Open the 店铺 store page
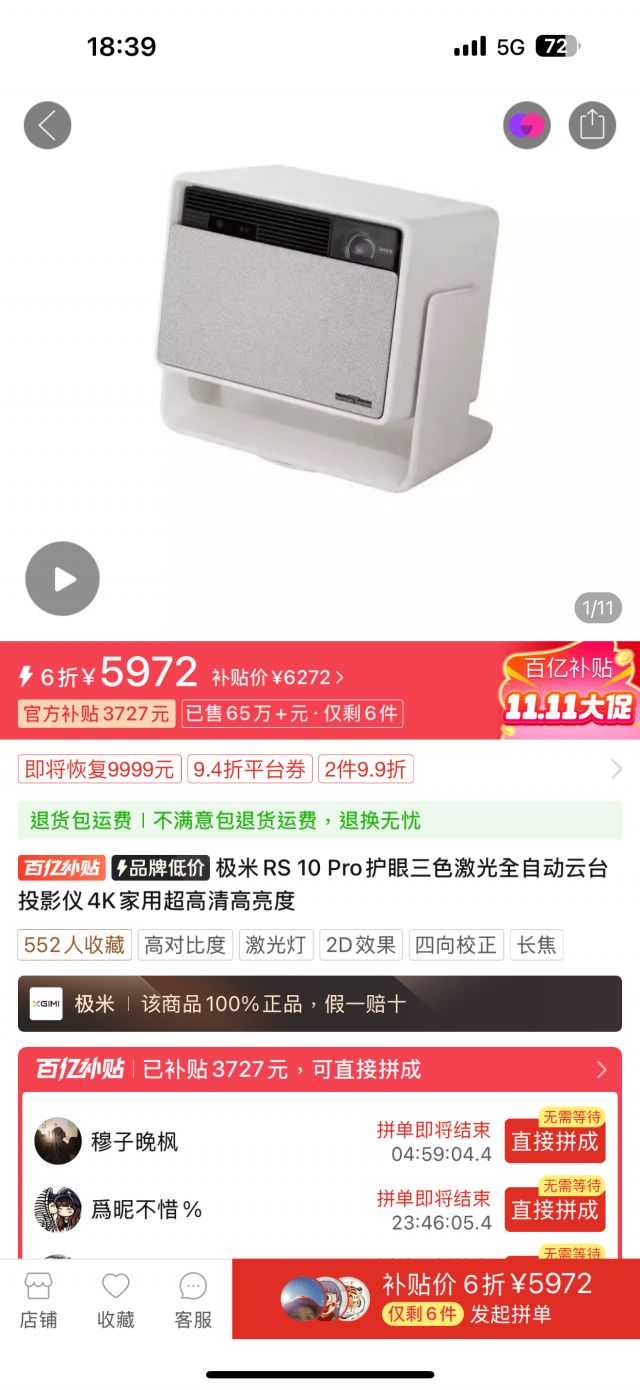The image size is (640, 1390). pyautogui.click(x=39, y=1301)
